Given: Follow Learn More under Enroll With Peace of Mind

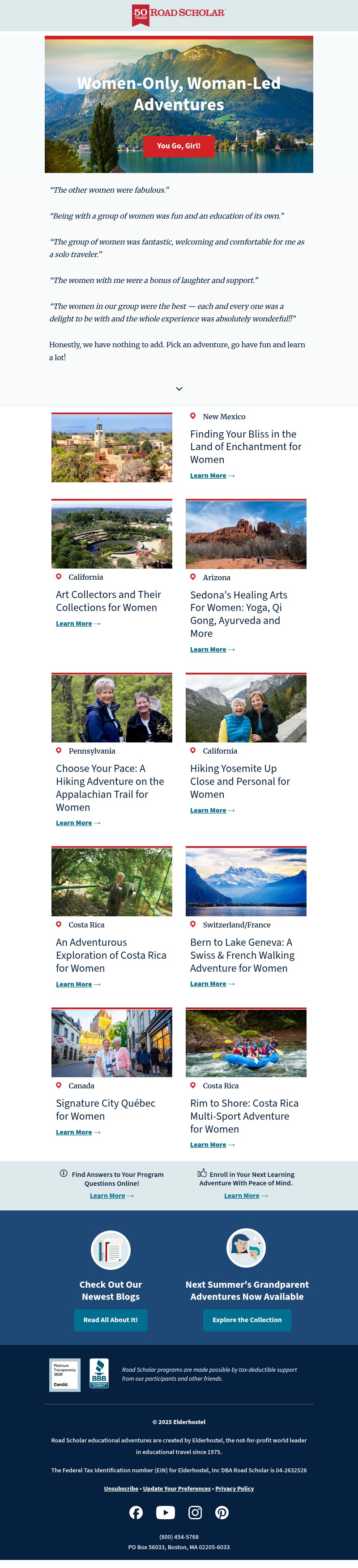Looking at the screenshot, I should [x=242, y=1196].
